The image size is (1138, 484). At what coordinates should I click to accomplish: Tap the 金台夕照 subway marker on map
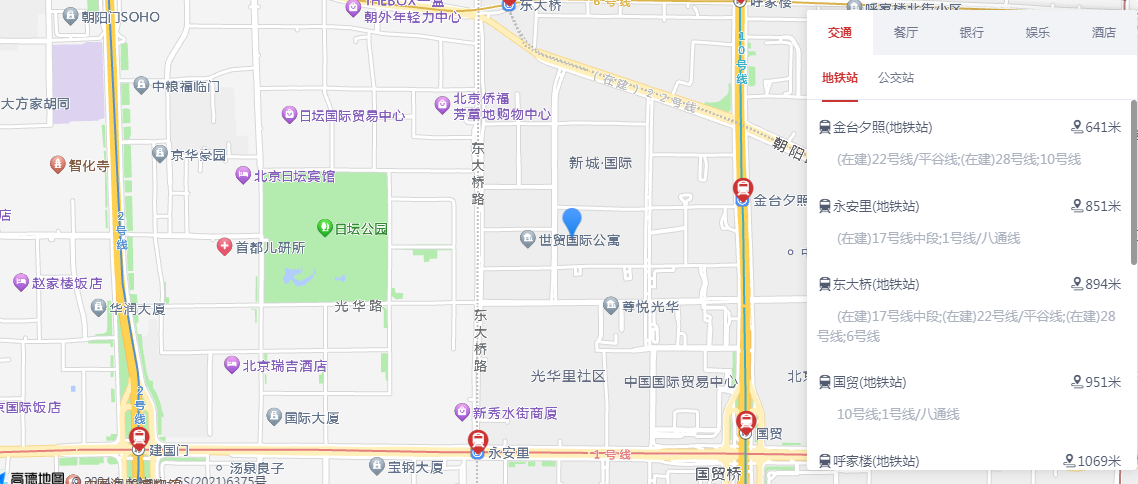coord(743,188)
